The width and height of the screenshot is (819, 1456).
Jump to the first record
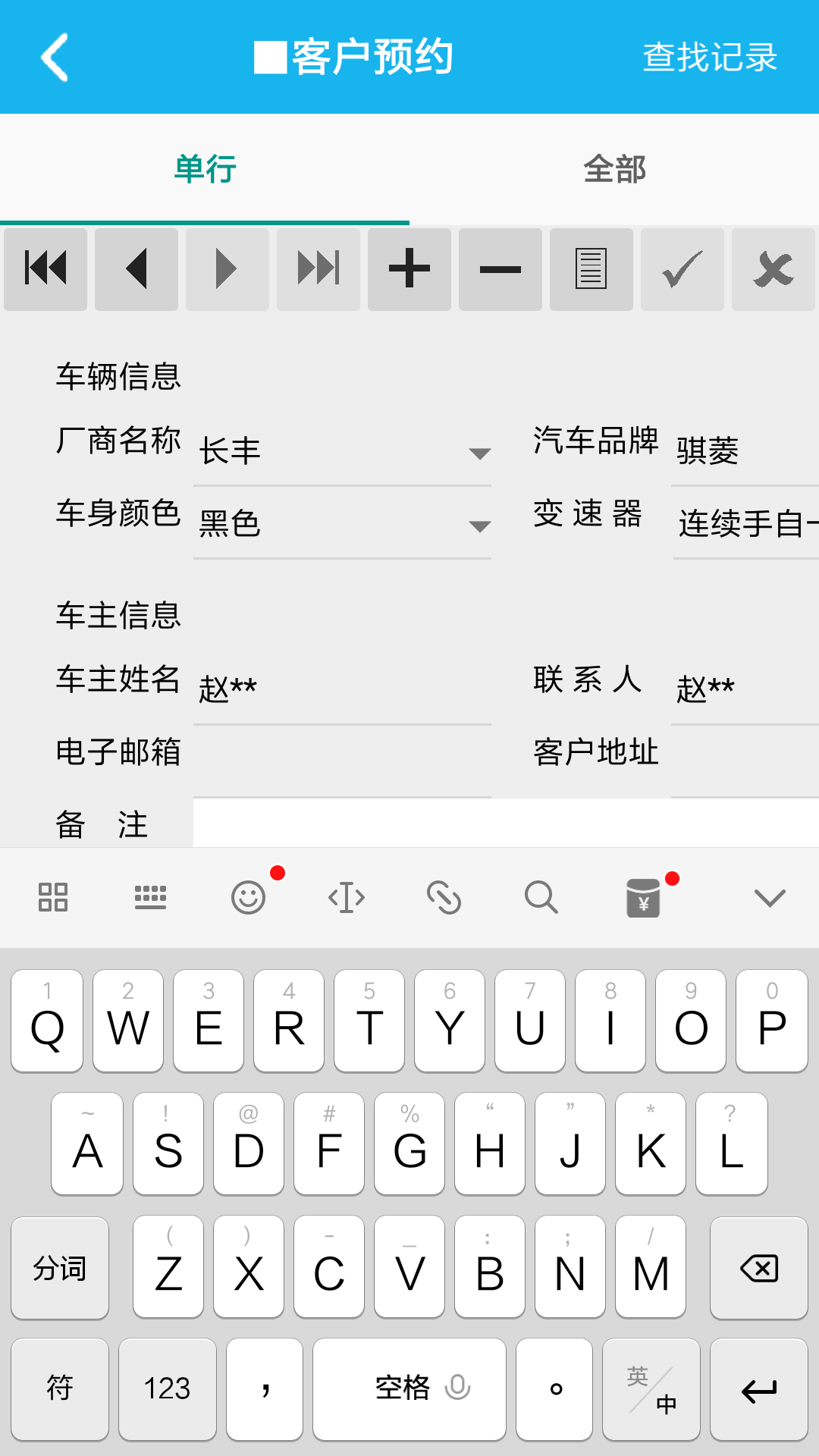coord(45,269)
